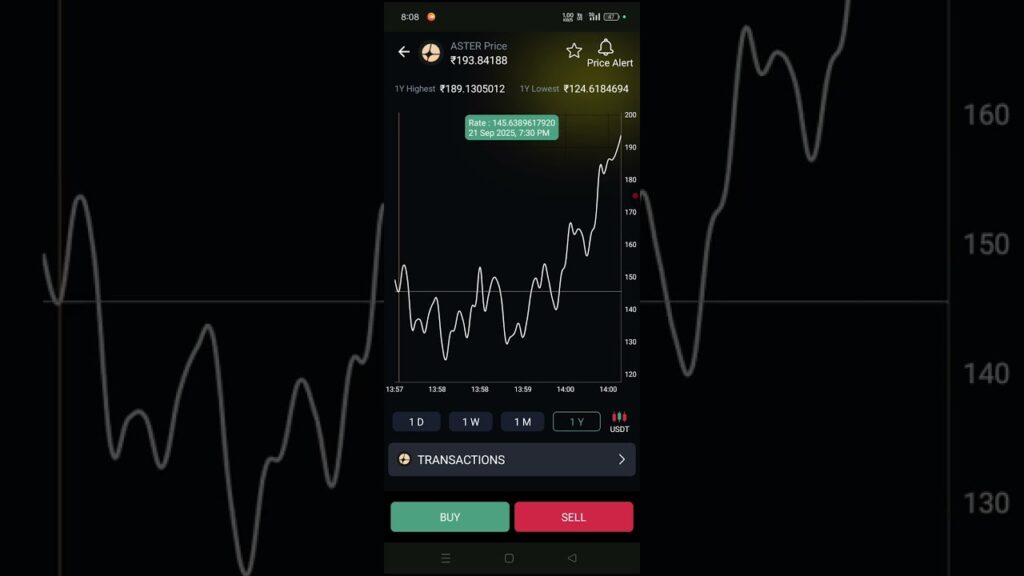The height and width of the screenshot is (576, 1024).
Task: Show the 1 M chart range
Action: coord(522,422)
